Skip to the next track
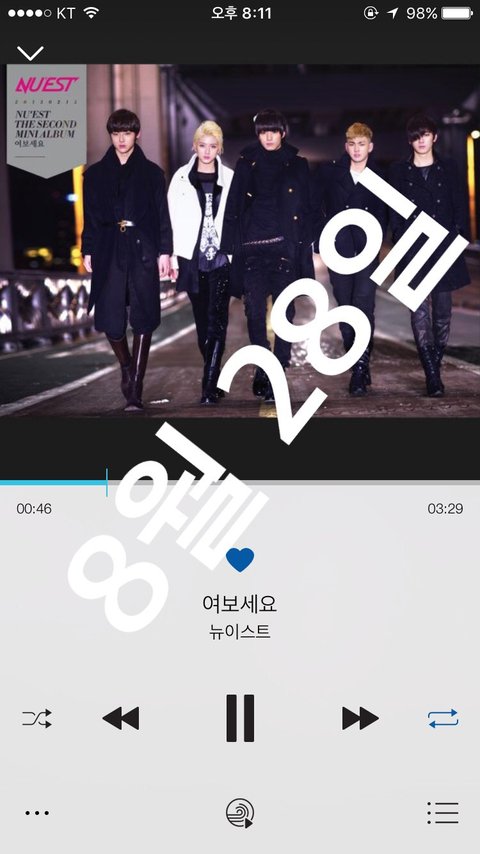The height and width of the screenshot is (854, 480). click(360, 718)
